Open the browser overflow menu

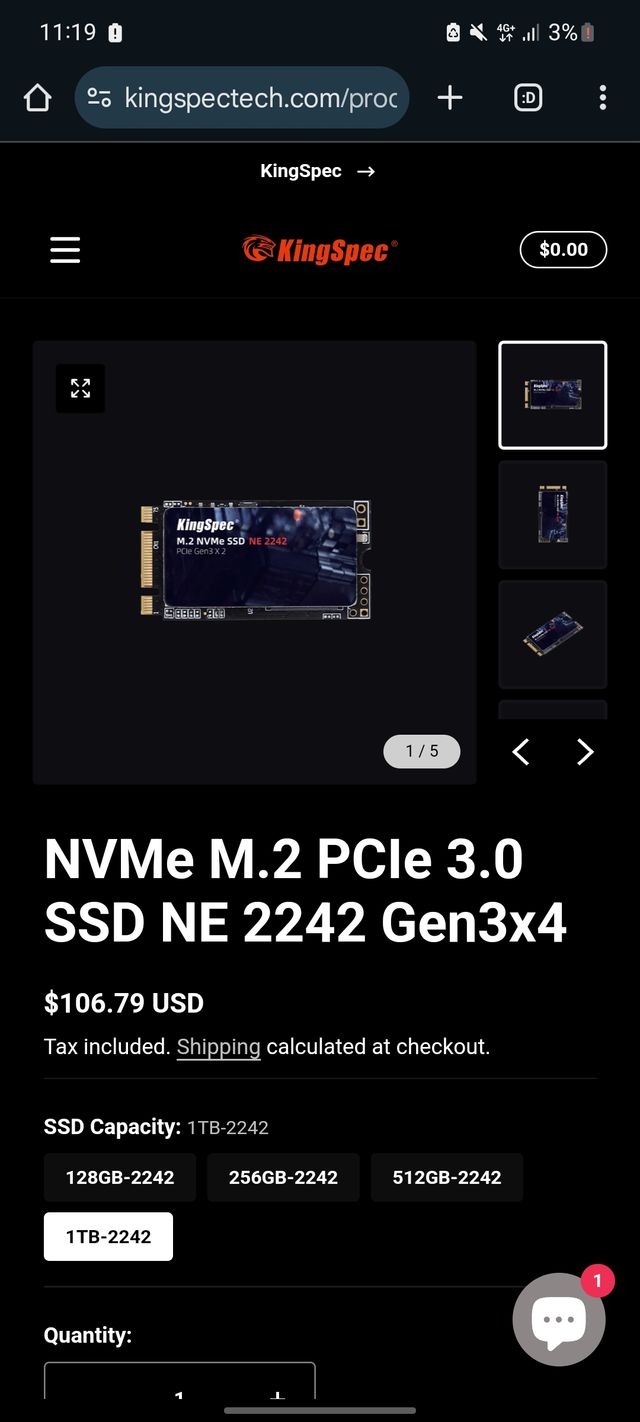tap(602, 97)
